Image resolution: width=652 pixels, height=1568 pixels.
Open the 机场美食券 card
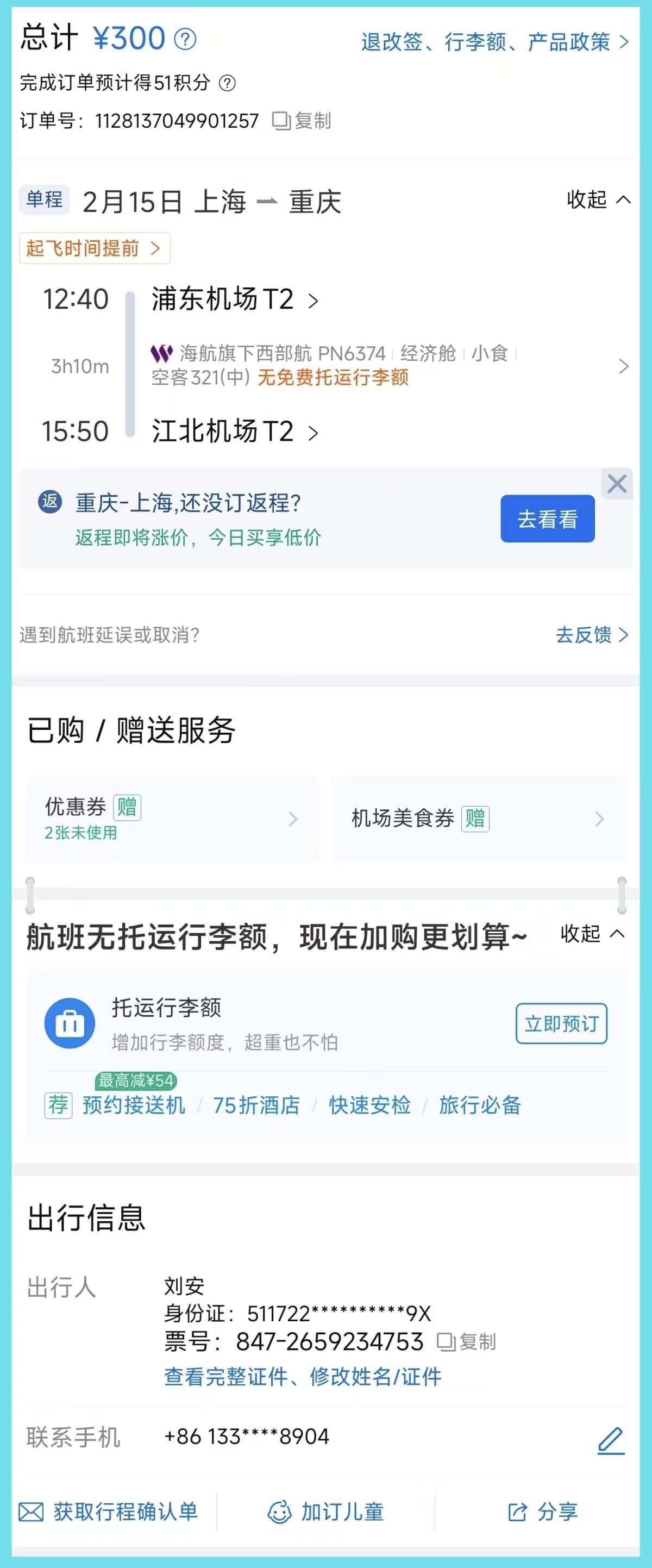(479, 819)
